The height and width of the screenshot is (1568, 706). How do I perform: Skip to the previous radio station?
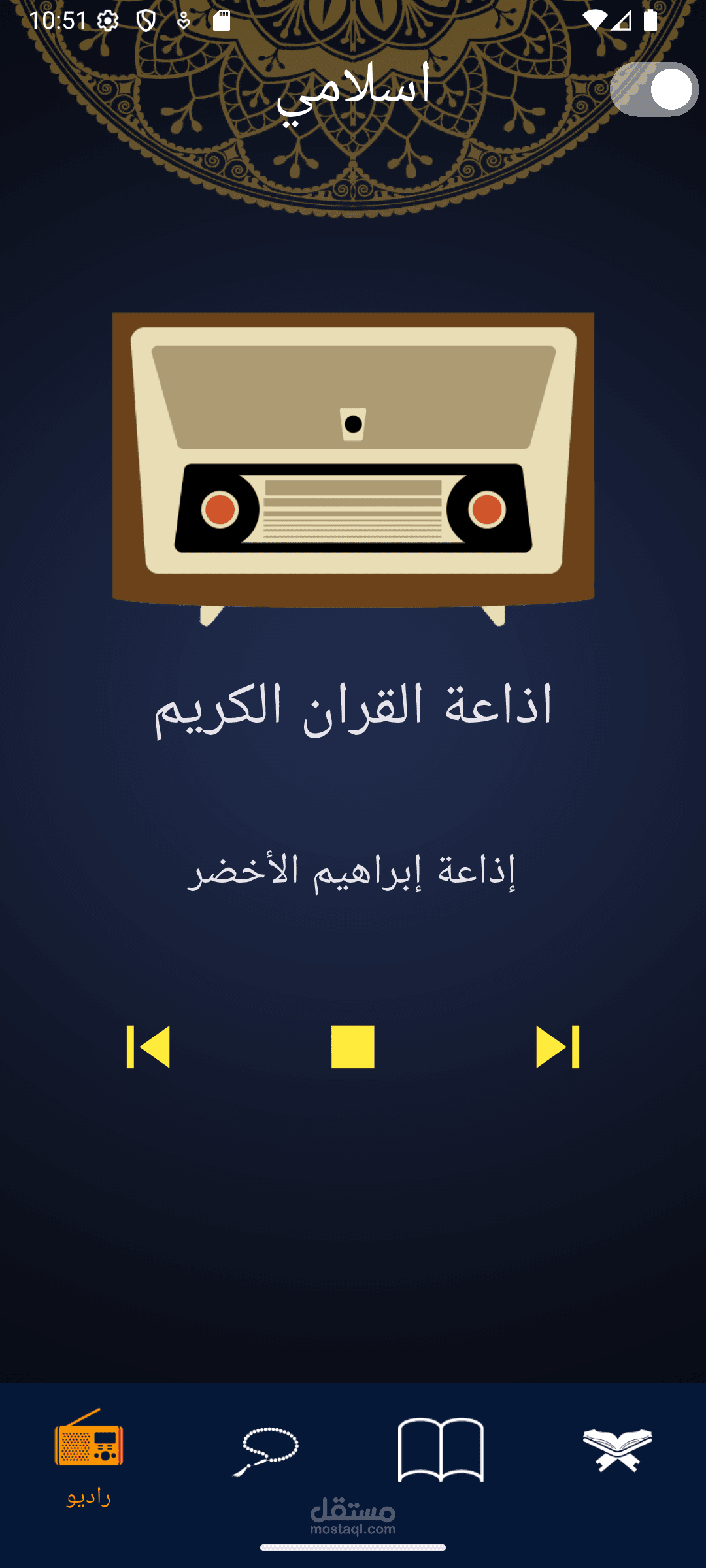click(x=148, y=1047)
